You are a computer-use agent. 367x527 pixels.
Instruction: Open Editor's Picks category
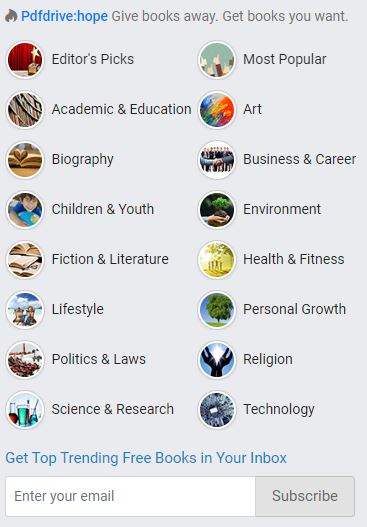[93, 59]
